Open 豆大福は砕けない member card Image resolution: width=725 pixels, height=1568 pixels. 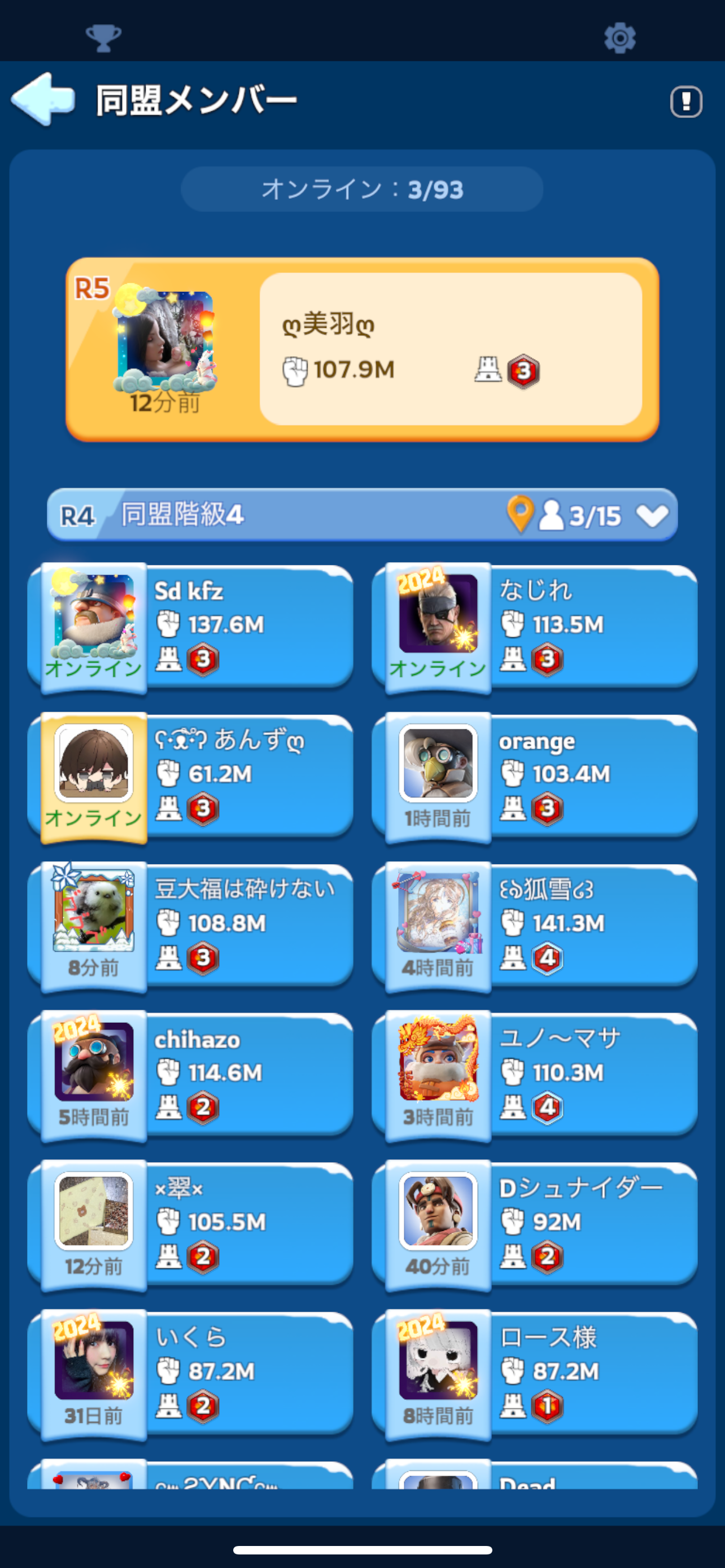pos(190,927)
